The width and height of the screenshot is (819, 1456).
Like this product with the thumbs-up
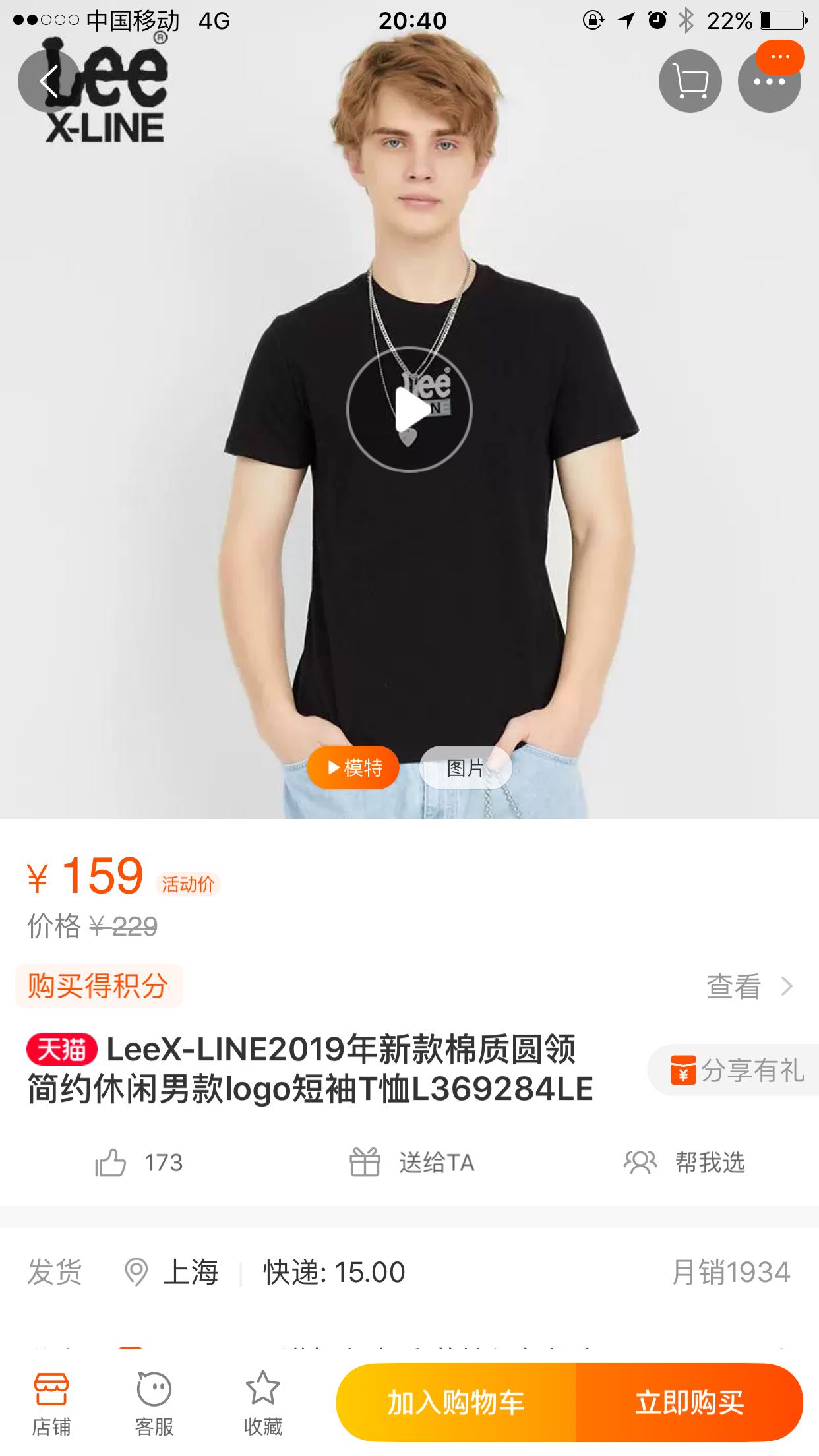point(111,1162)
